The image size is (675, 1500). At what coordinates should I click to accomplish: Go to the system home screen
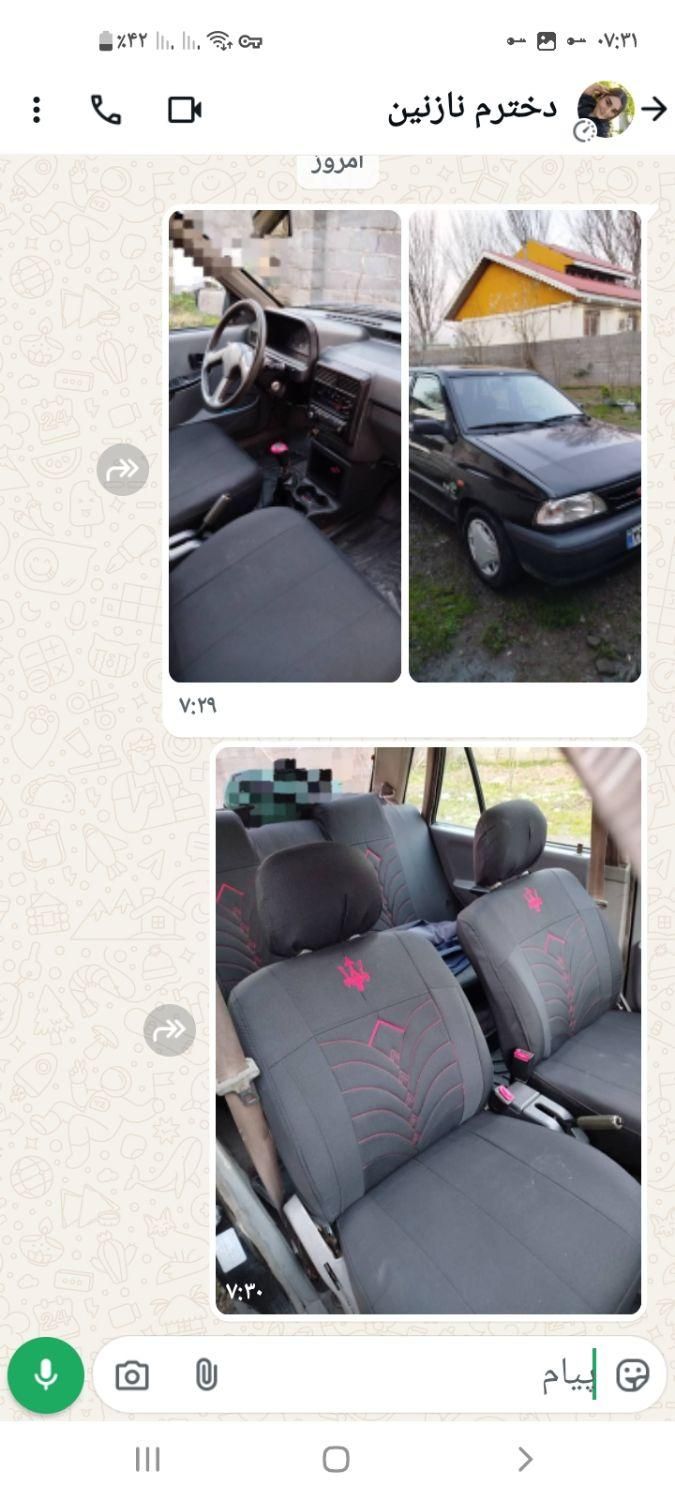pos(336,1459)
